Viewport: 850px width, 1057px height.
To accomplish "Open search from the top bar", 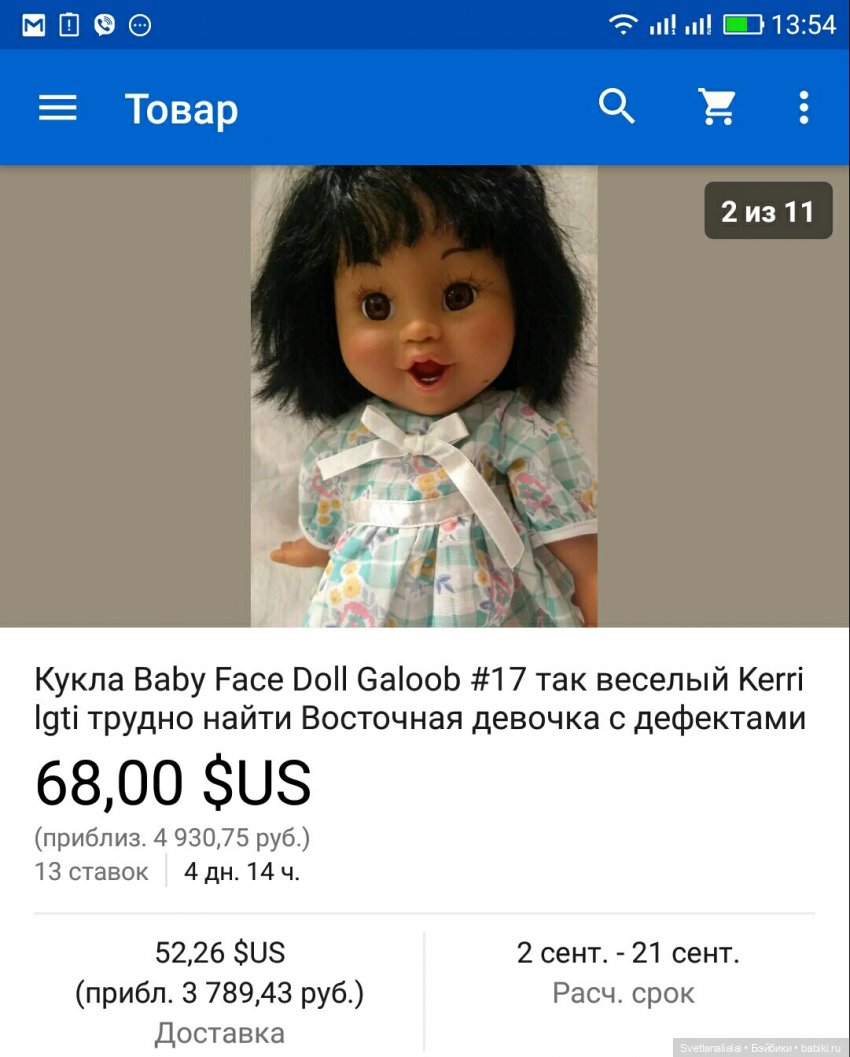I will coord(617,107).
